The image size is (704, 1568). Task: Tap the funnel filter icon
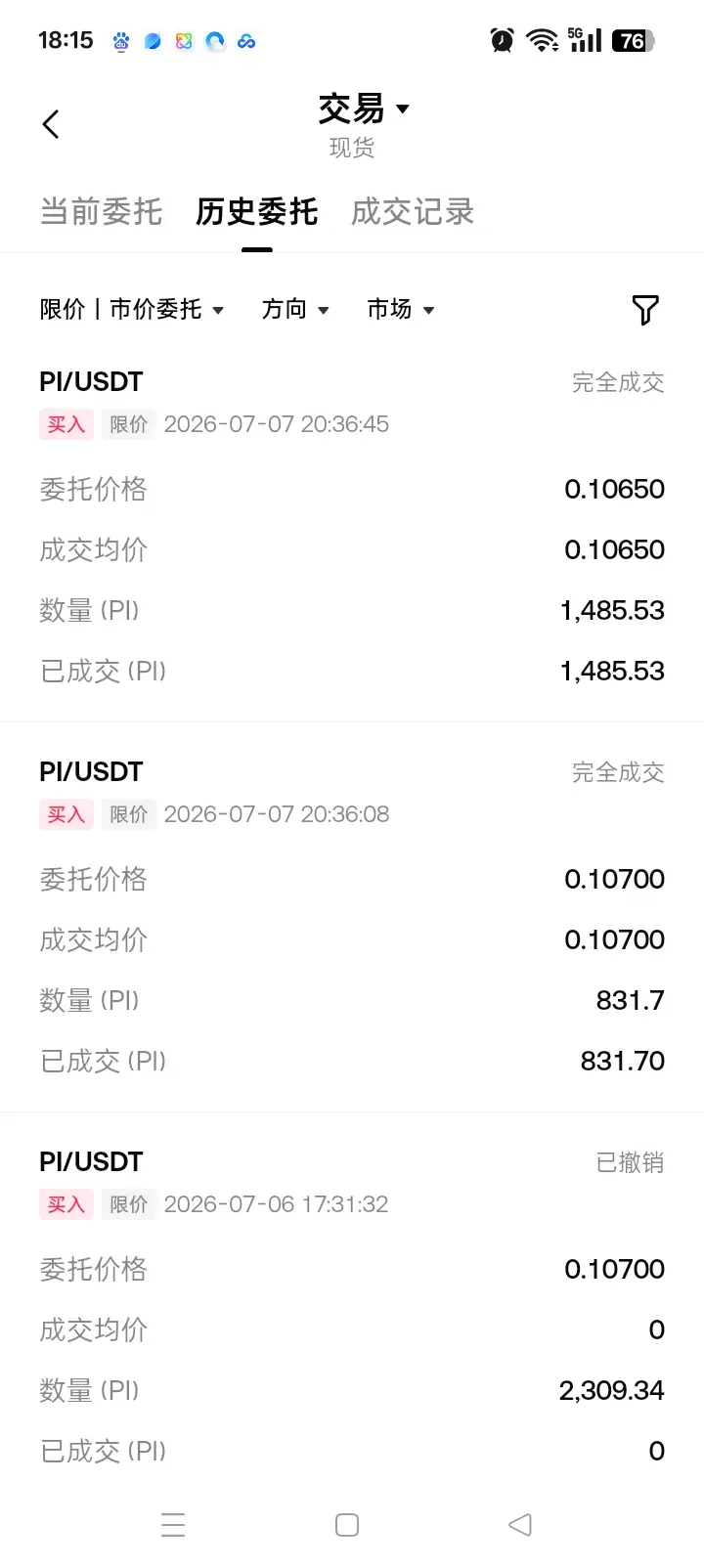[645, 310]
